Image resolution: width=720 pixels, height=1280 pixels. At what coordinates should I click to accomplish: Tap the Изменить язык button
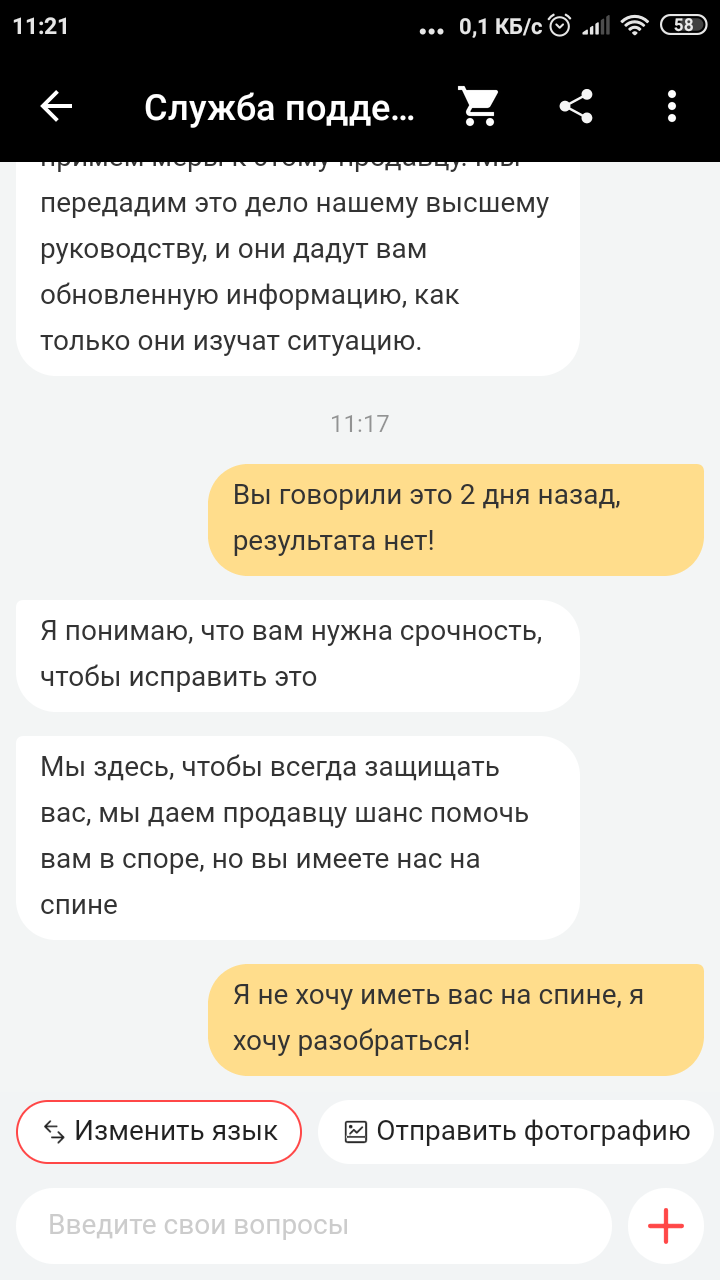158,1131
